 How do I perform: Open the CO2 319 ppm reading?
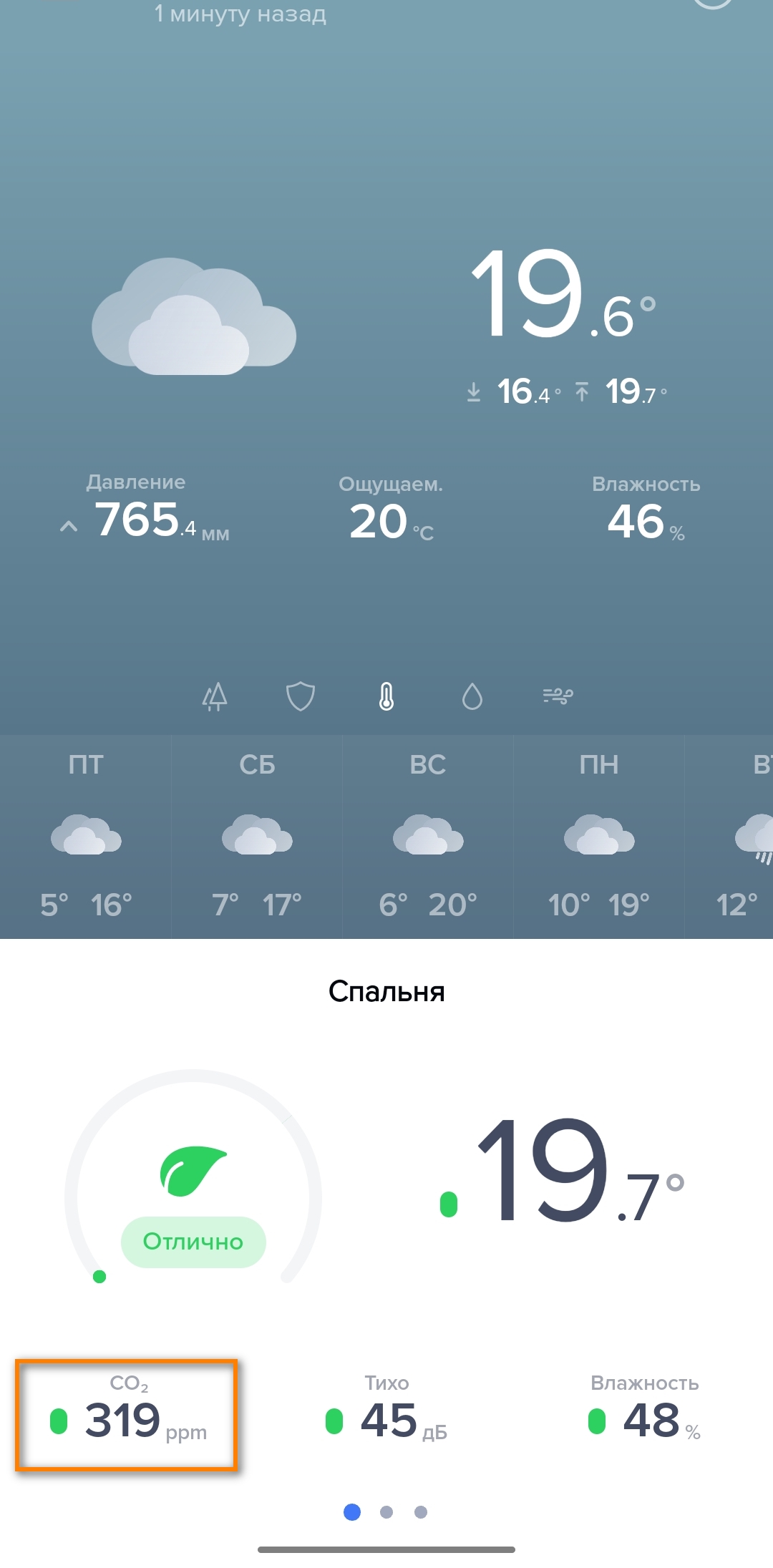click(x=127, y=1414)
